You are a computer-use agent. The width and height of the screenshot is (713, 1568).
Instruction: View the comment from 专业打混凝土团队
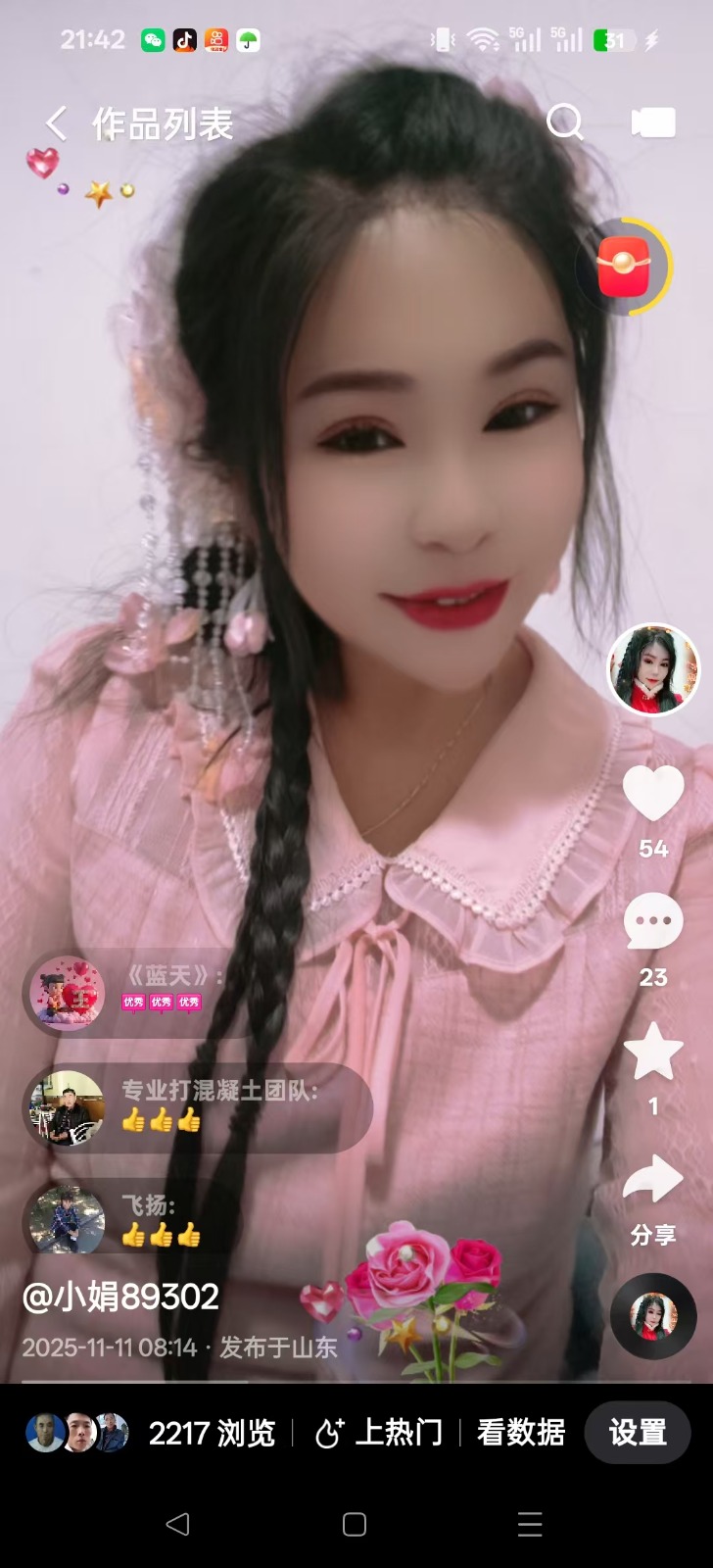219,1106
